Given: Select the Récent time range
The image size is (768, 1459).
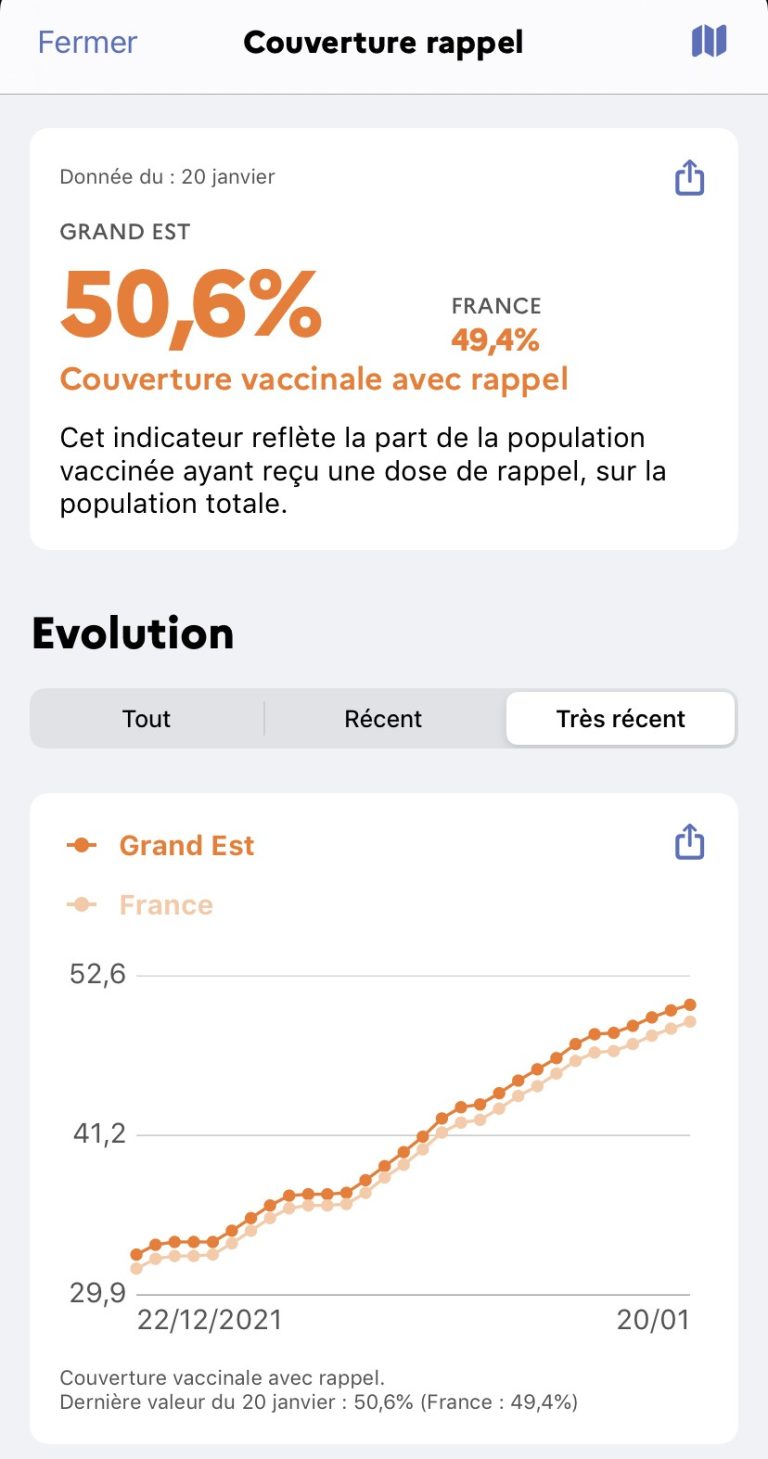Looking at the screenshot, I should pos(383,719).
